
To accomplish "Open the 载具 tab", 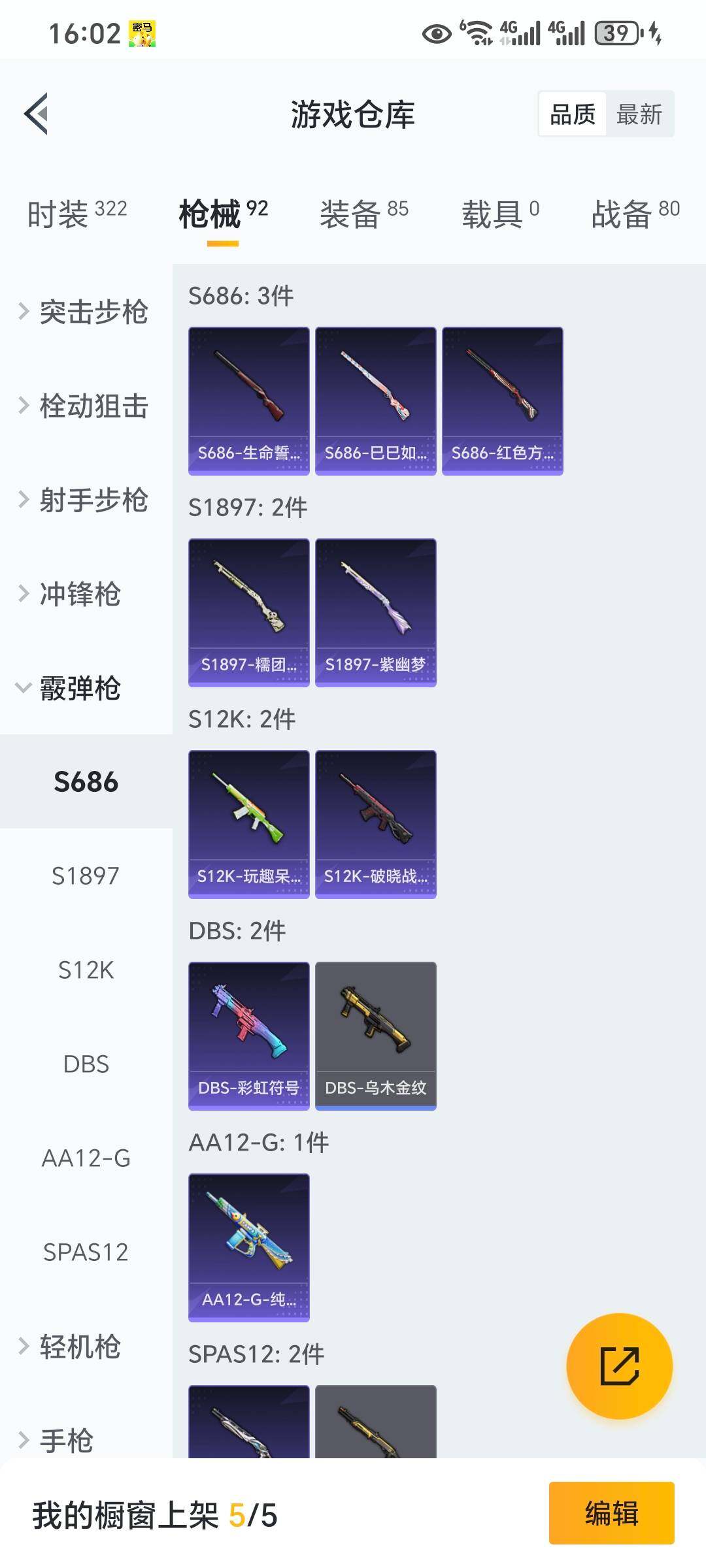I will point(500,214).
